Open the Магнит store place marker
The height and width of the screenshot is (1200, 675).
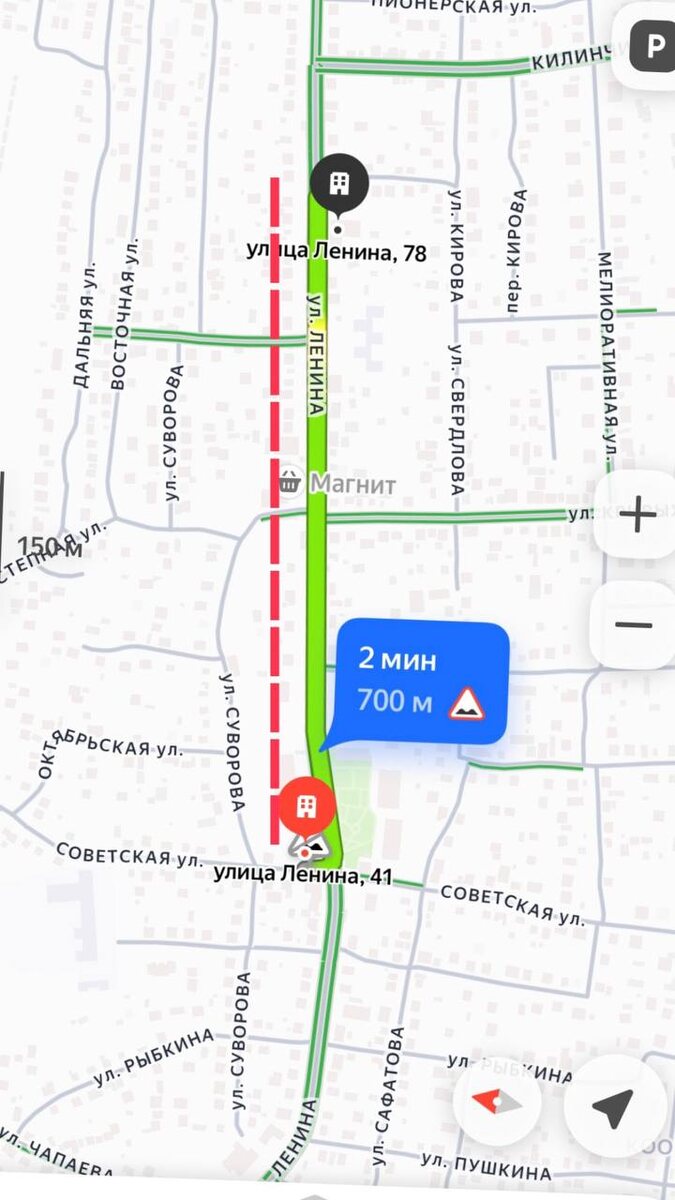pos(291,483)
